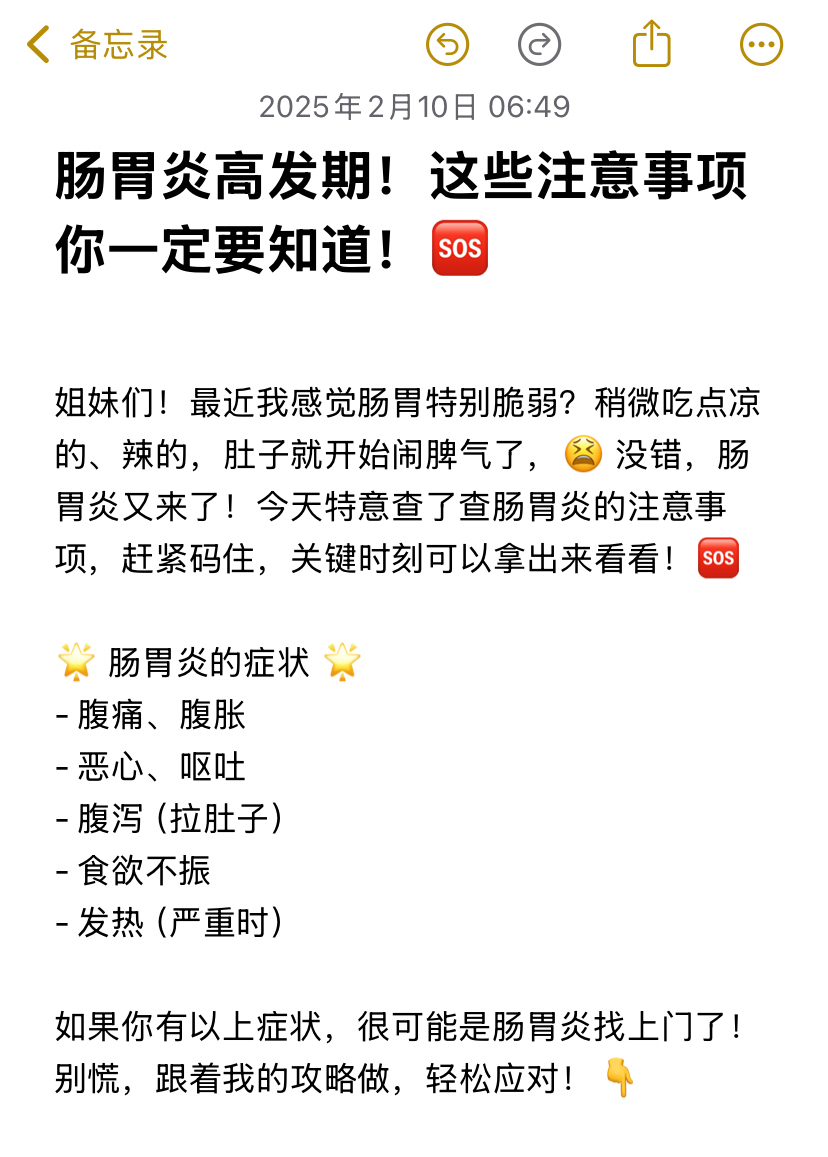Viewport: 828px width, 1157px height.
Task: Tap the SOS emoji in the note title
Action: (x=459, y=249)
